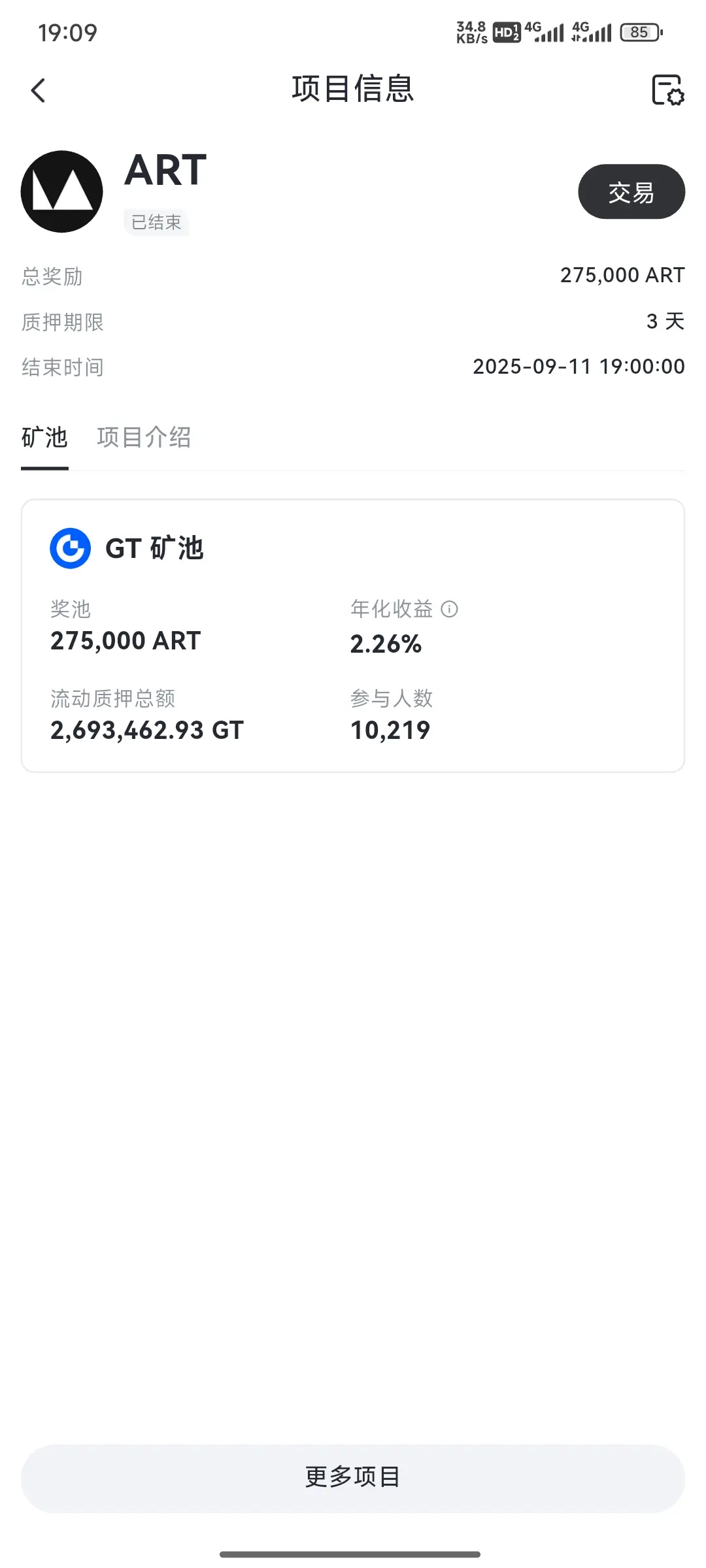Tap the 更多项目 button

[352, 1478]
